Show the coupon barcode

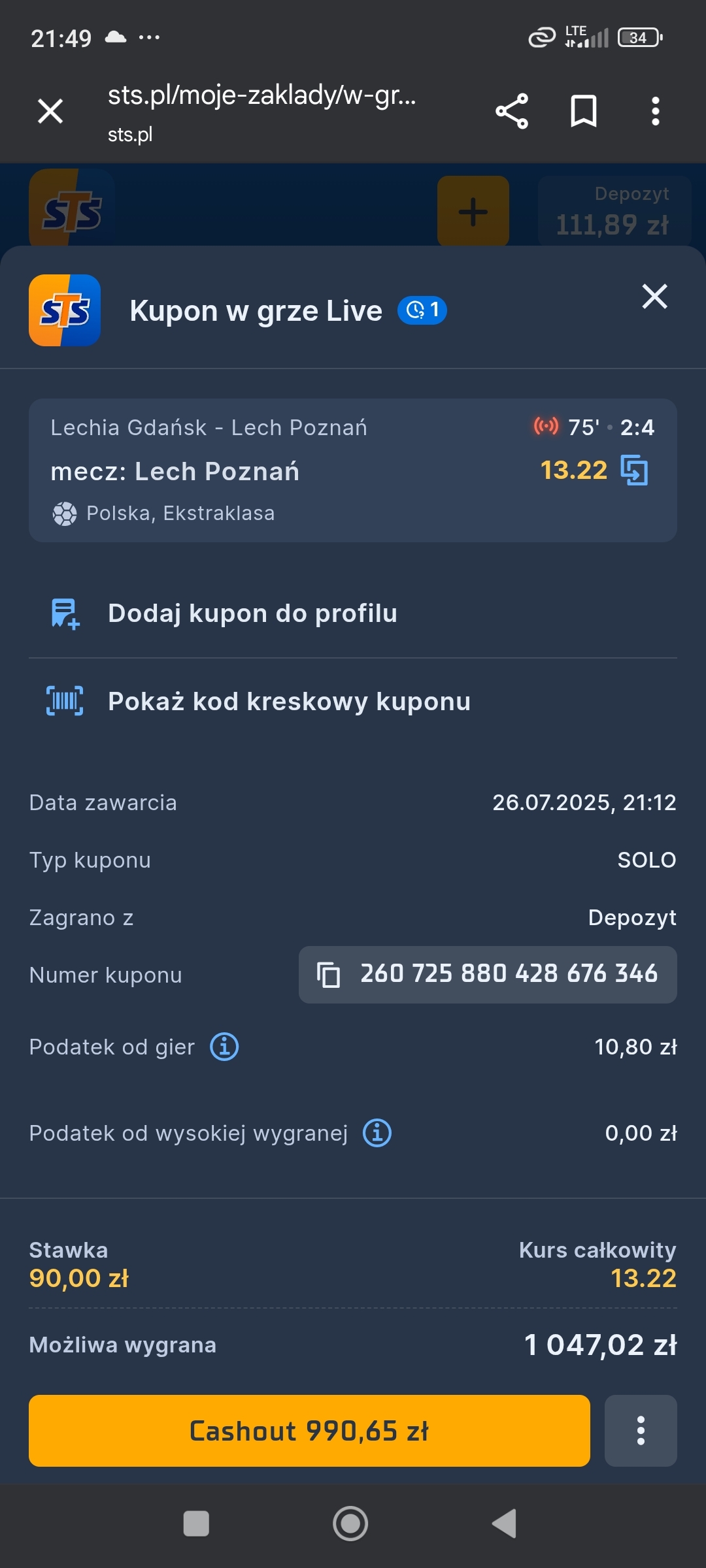[289, 701]
